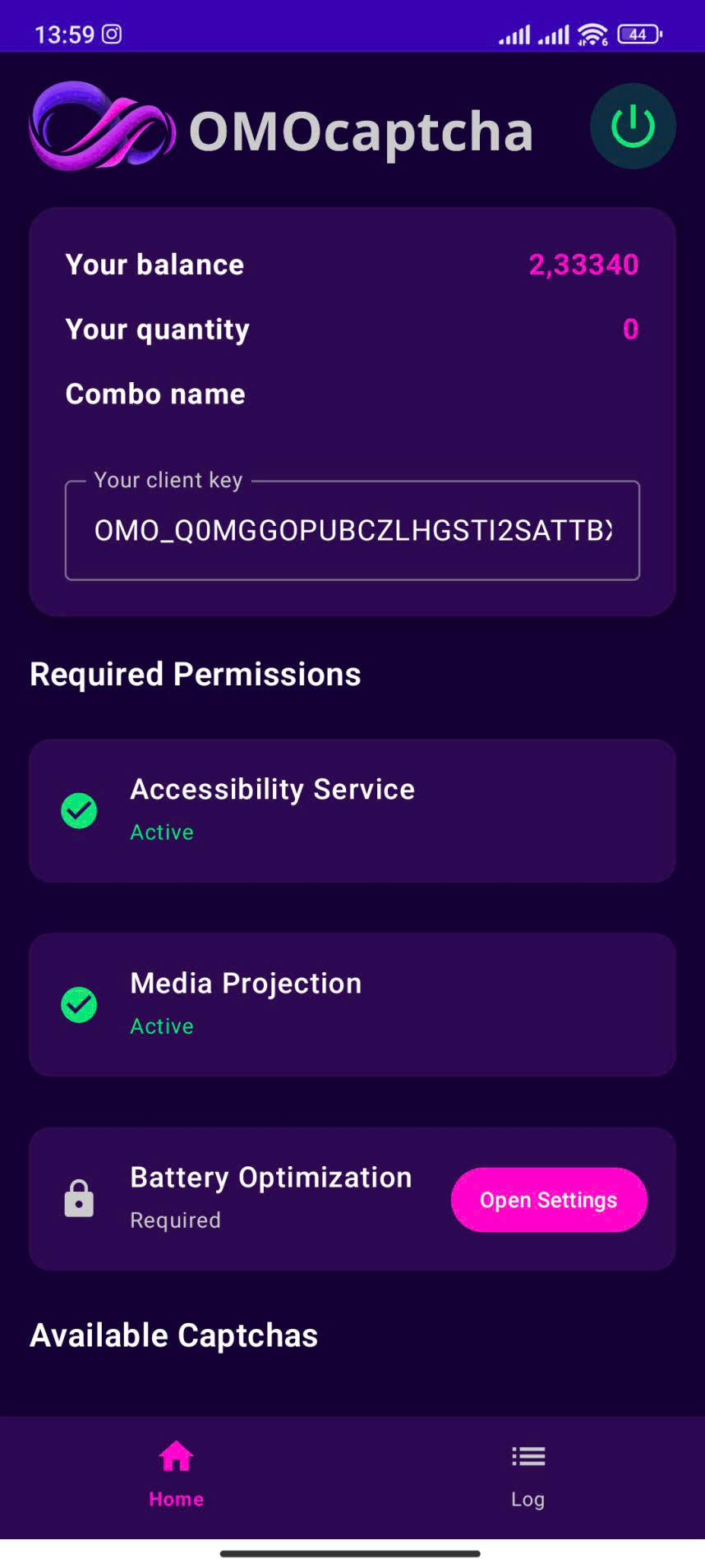Expand the Combo name entry
Screen dimensions: 705x1568
pos(154,394)
